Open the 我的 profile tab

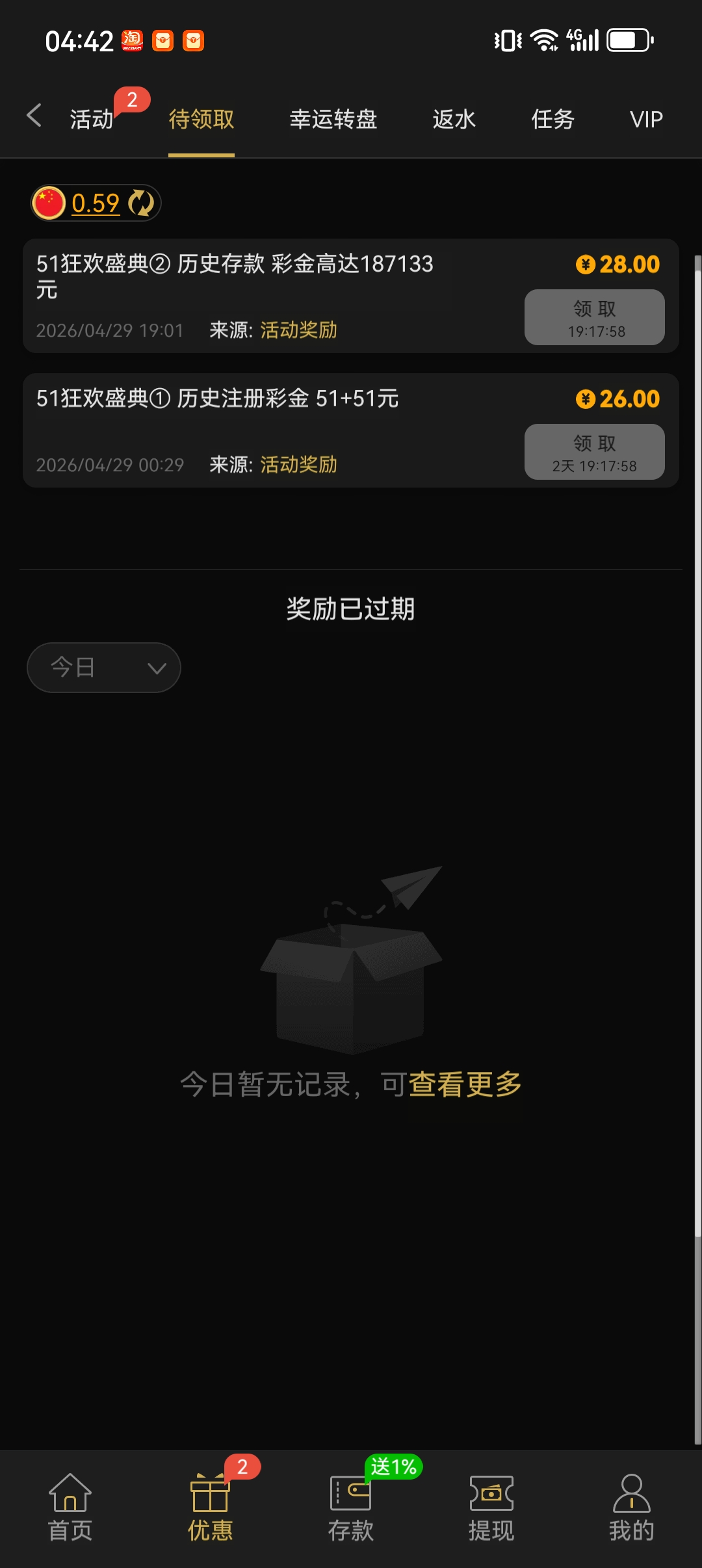pos(632,1507)
